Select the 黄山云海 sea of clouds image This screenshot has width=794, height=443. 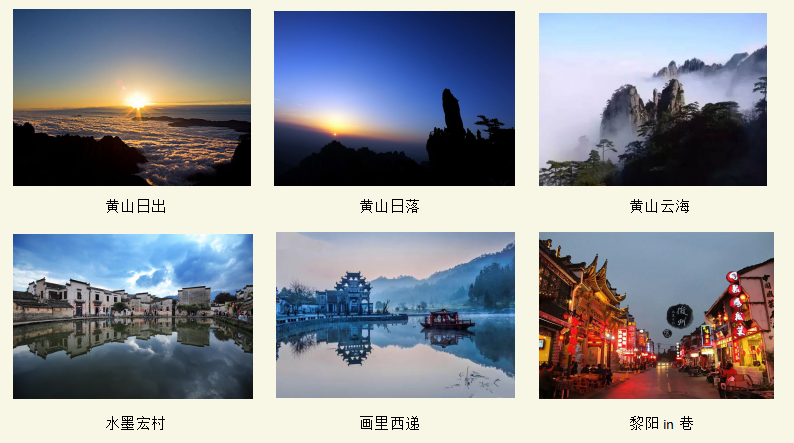tap(653, 99)
